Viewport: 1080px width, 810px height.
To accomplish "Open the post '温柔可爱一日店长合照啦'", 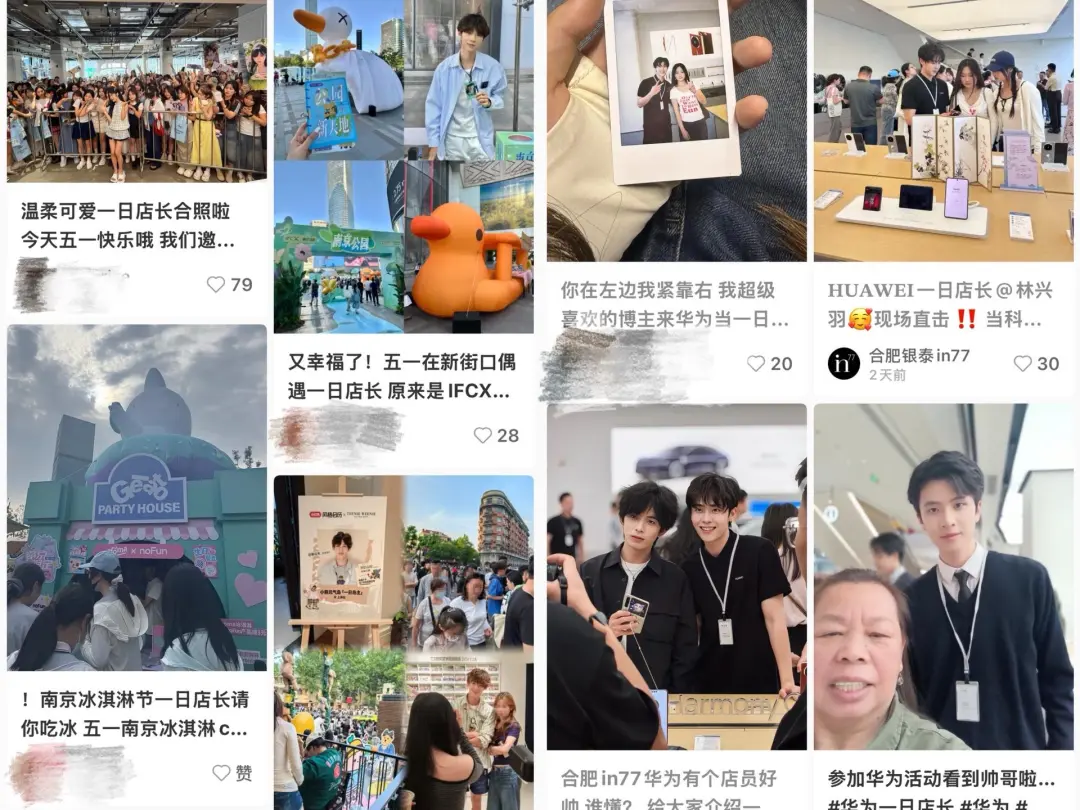I will [127, 225].
